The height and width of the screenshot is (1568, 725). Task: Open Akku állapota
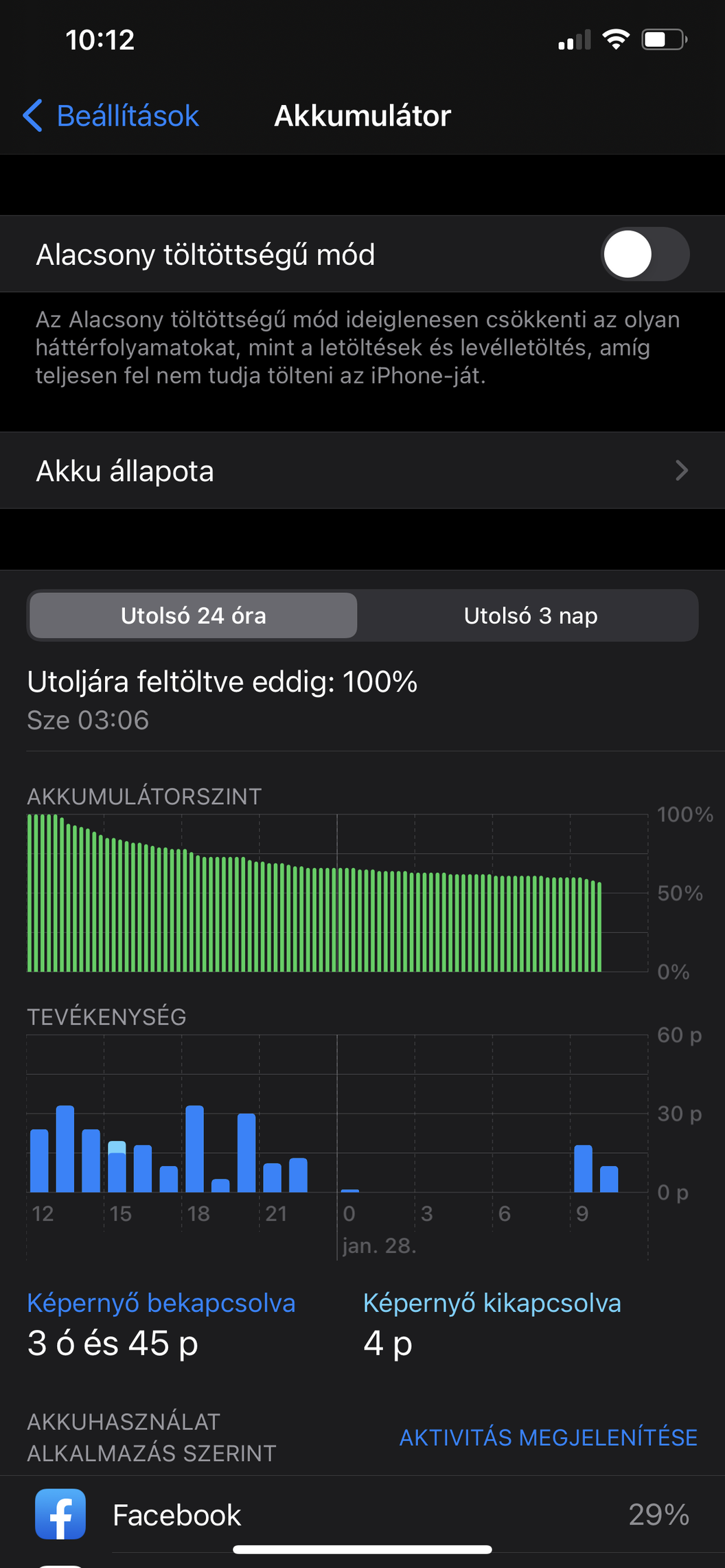point(362,471)
